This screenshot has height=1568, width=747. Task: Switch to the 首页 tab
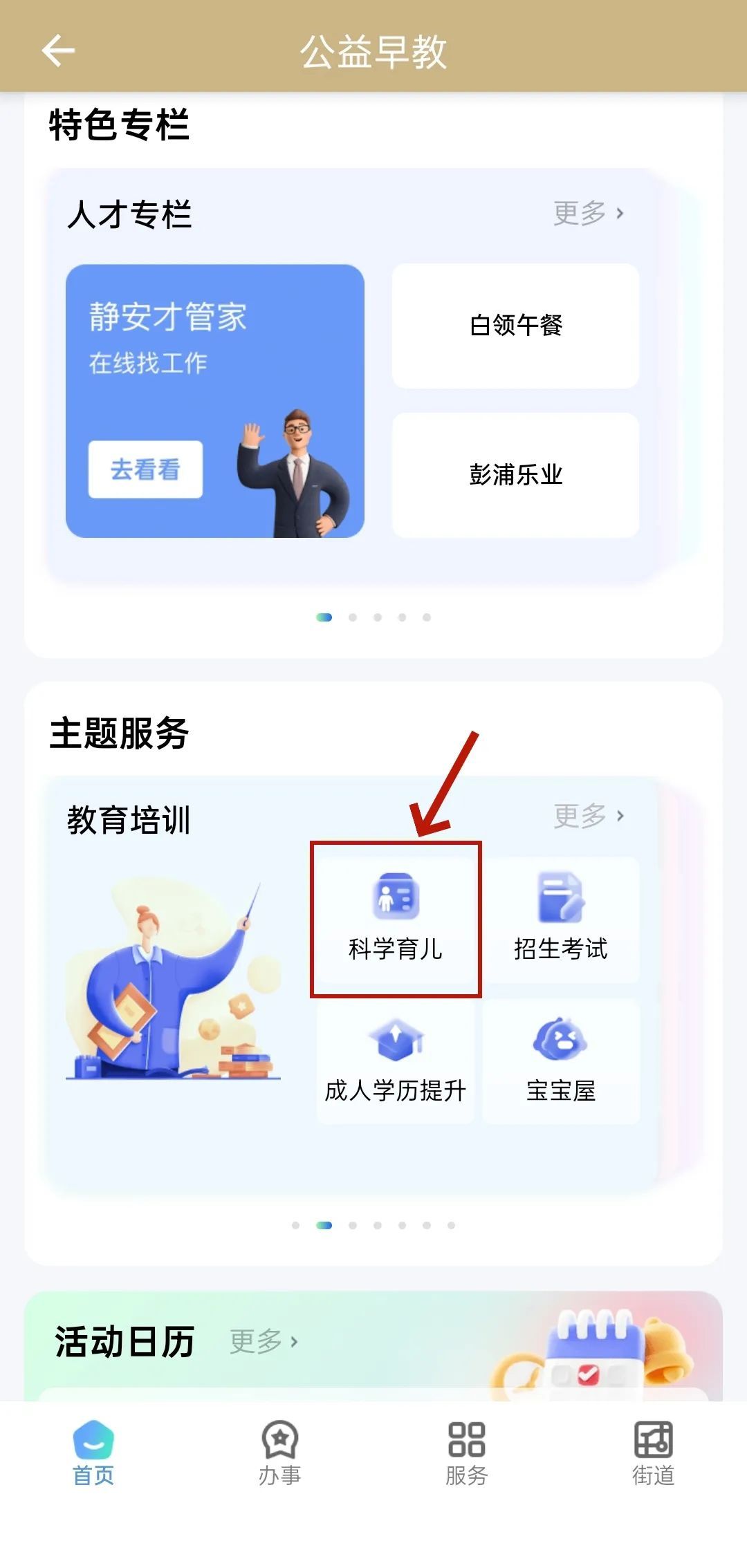[x=93, y=1453]
